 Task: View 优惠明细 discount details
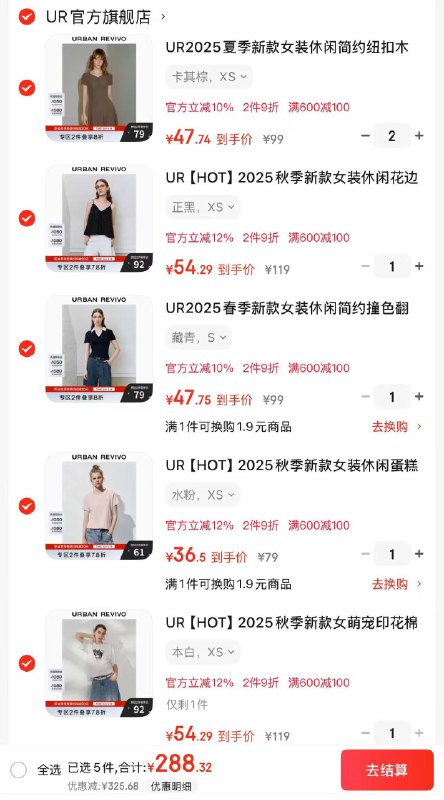pyautogui.click(x=171, y=786)
